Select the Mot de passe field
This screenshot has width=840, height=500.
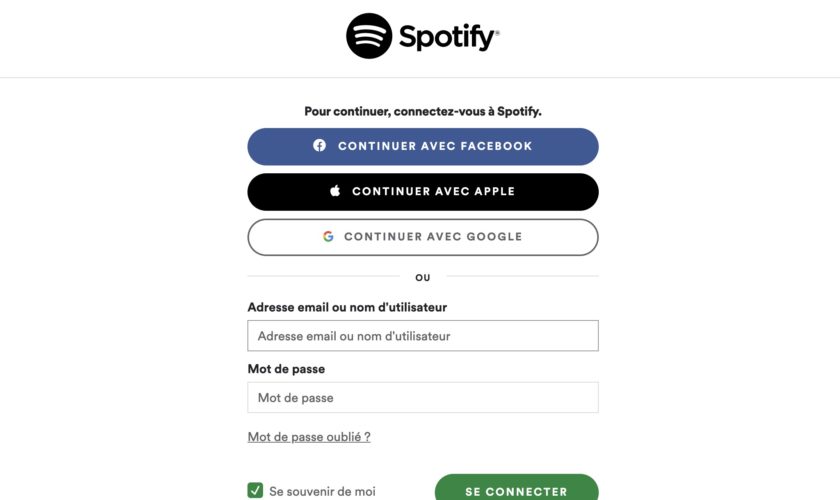(x=423, y=398)
